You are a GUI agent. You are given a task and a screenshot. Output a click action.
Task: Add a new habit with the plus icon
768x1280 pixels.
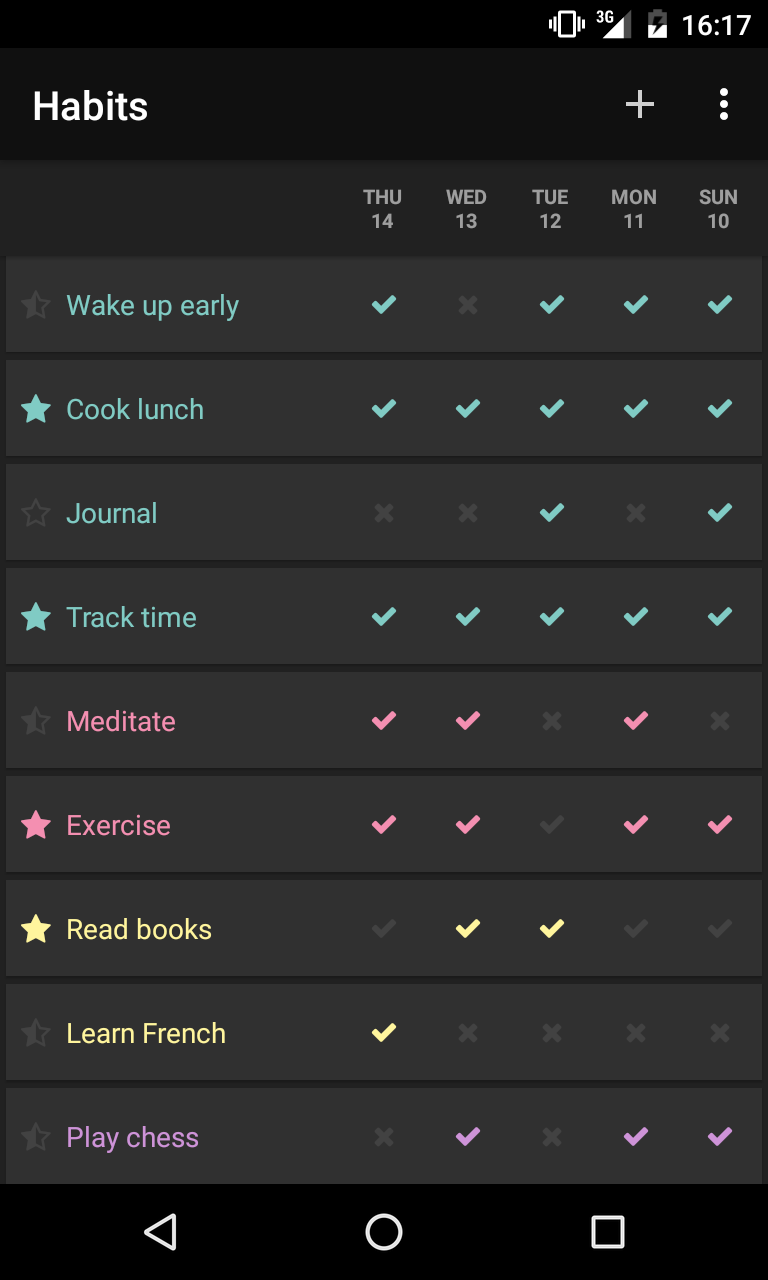(x=640, y=104)
